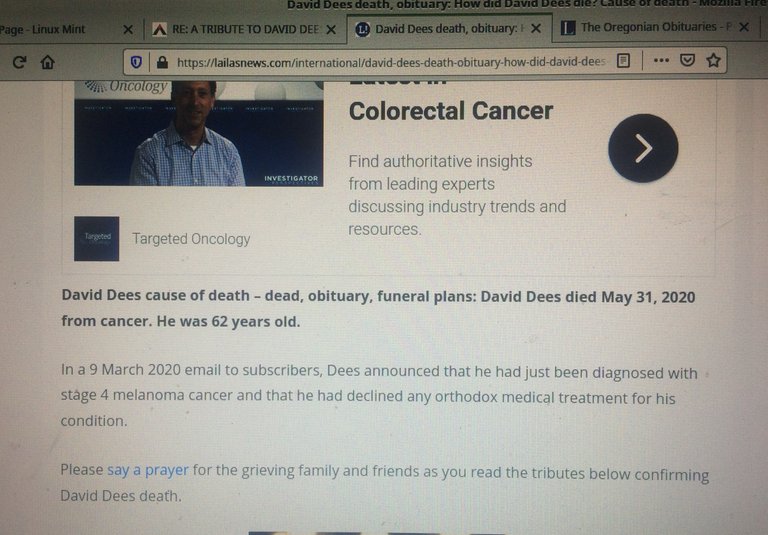The width and height of the screenshot is (768, 535).
Task: Go to the browser home page
Action: (x=47, y=62)
